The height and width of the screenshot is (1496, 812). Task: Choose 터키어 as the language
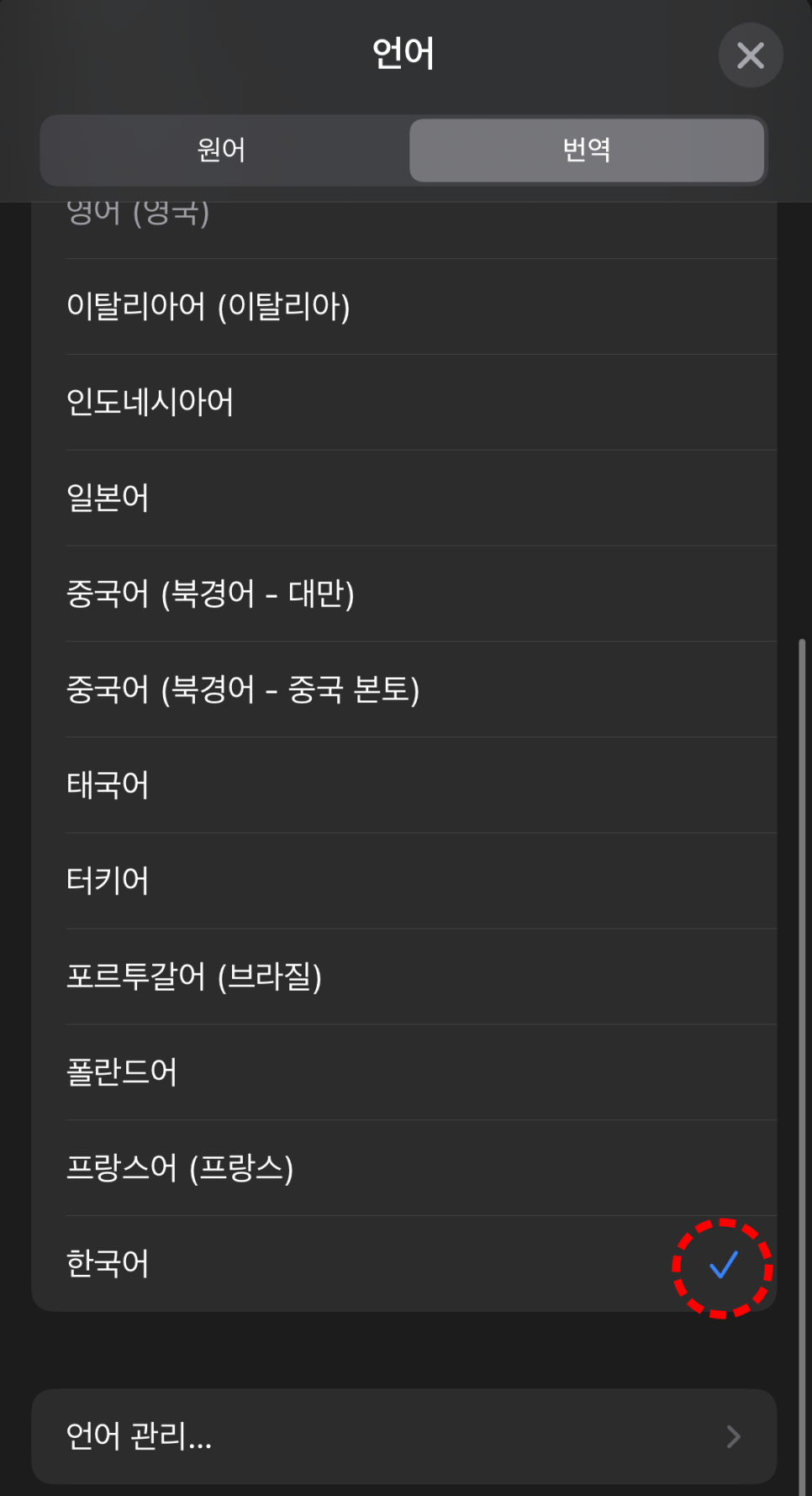pos(404,880)
